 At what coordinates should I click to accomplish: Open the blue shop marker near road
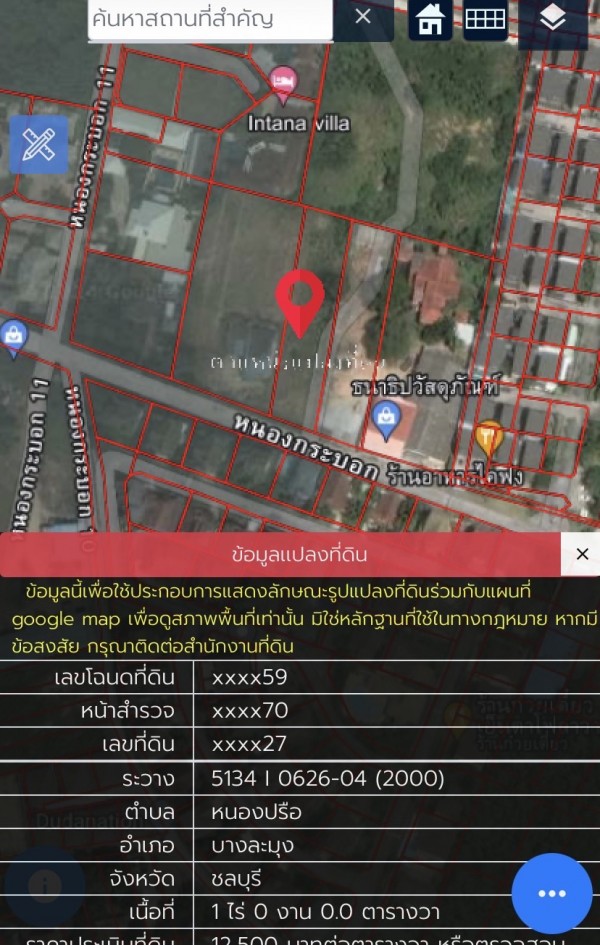point(385,413)
